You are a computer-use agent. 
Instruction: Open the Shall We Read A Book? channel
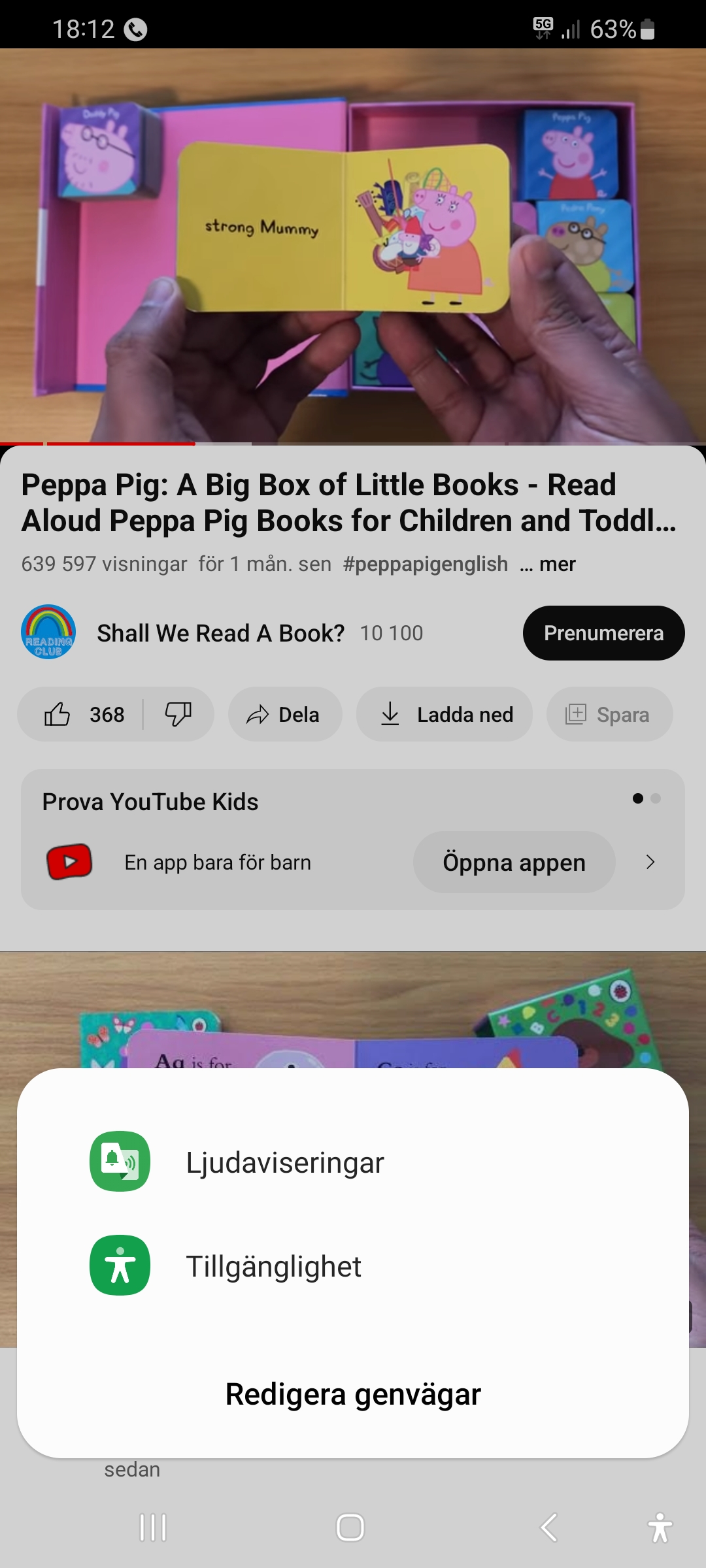[x=220, y=633]
